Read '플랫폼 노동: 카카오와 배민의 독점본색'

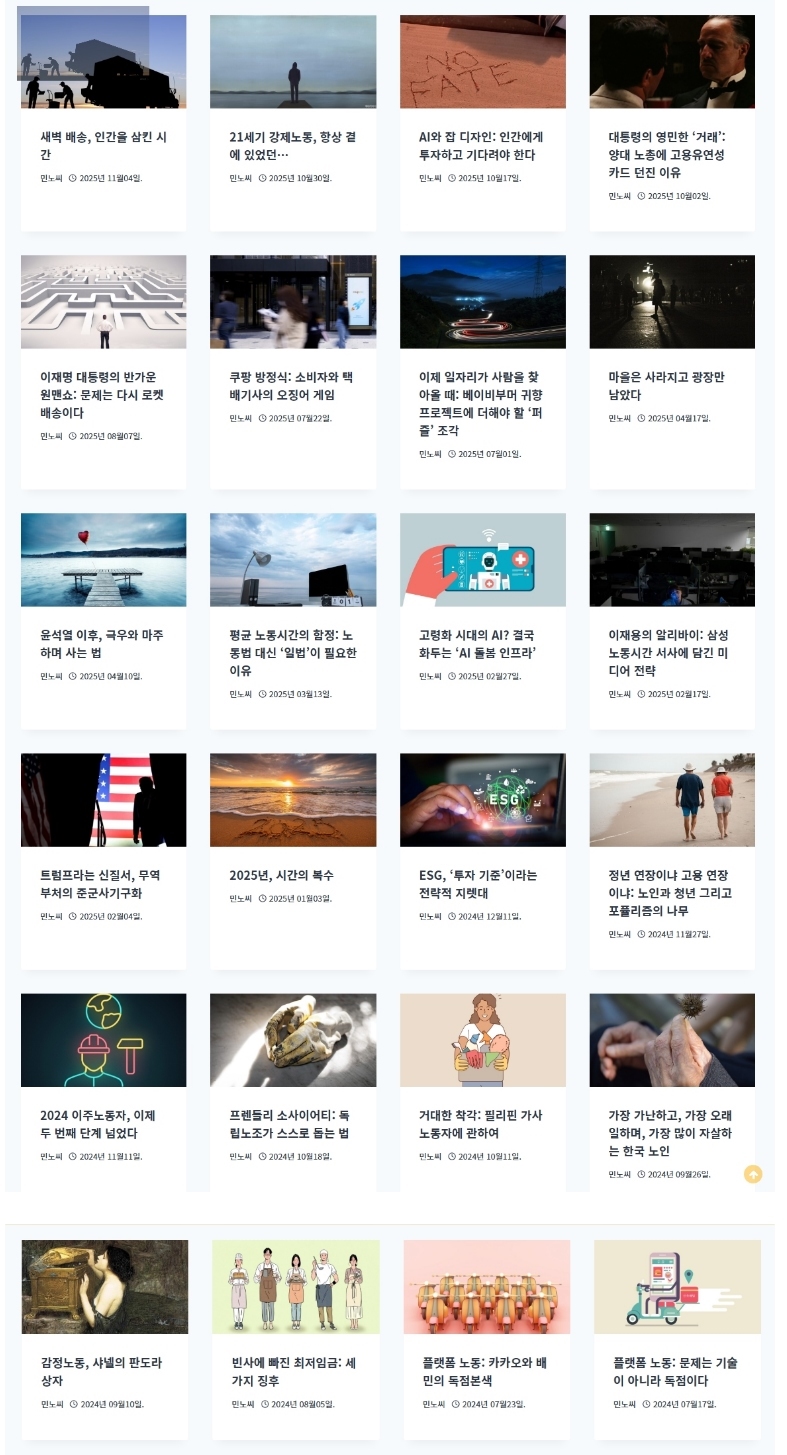485,1371
